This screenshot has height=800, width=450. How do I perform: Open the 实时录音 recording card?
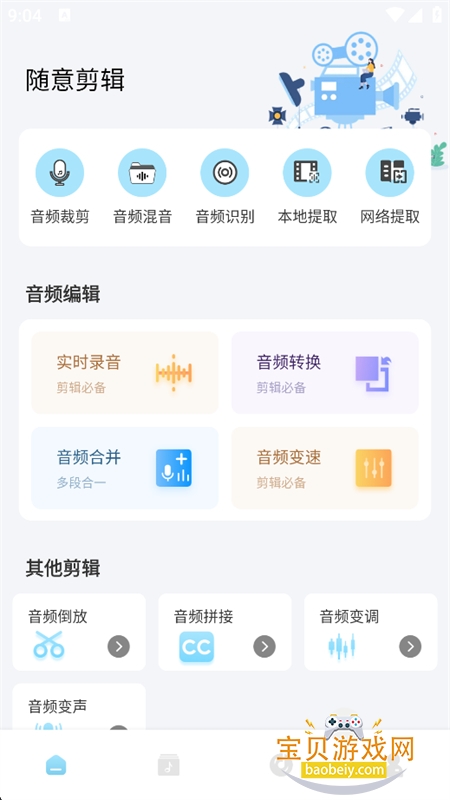click(x=124, y=372)
